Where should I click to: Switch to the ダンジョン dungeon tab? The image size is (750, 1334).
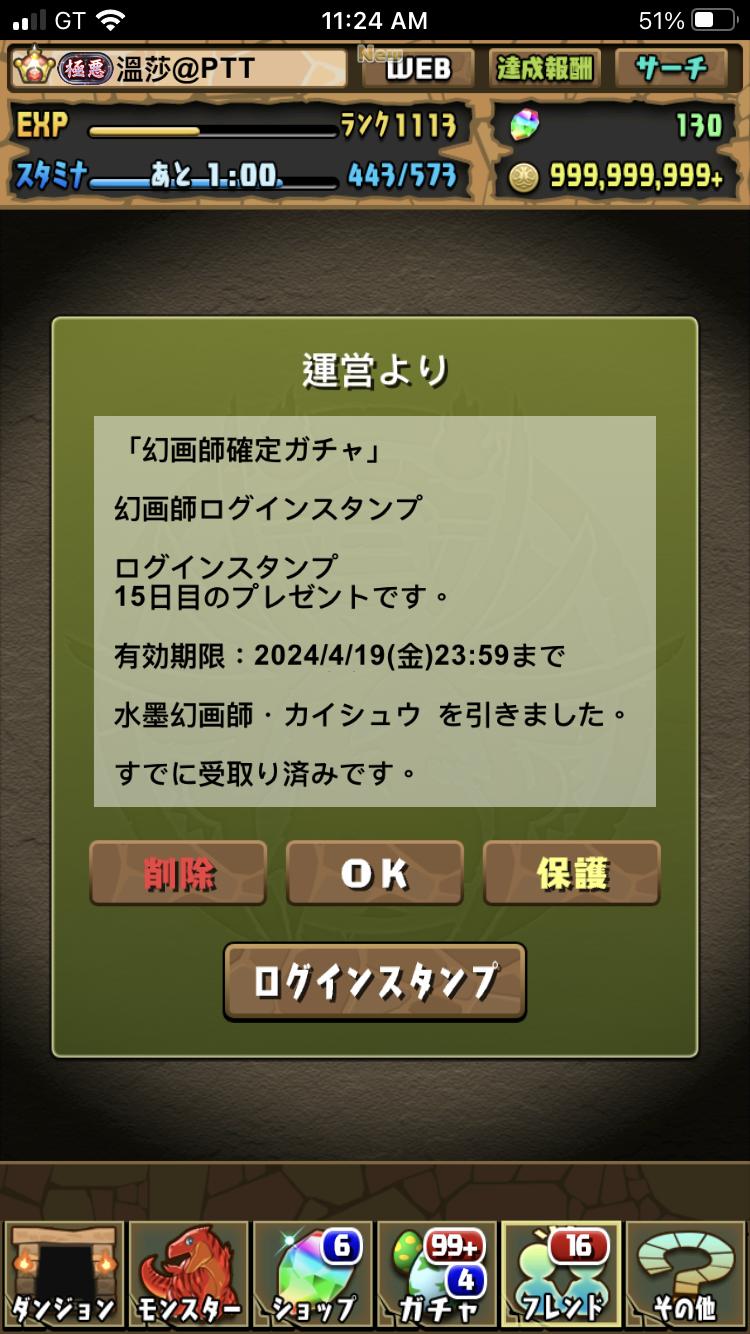click(x=63, y=1274)
